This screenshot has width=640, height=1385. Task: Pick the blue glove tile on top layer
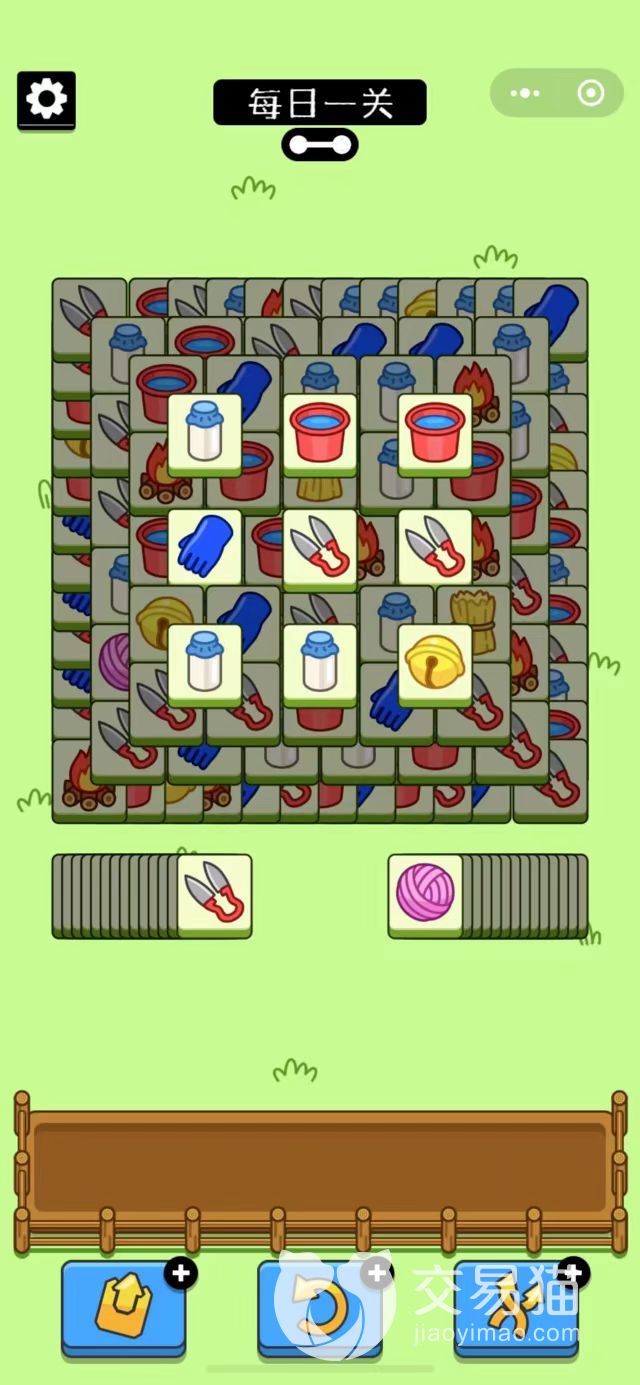pyautogui.click(x=205, y=546)
